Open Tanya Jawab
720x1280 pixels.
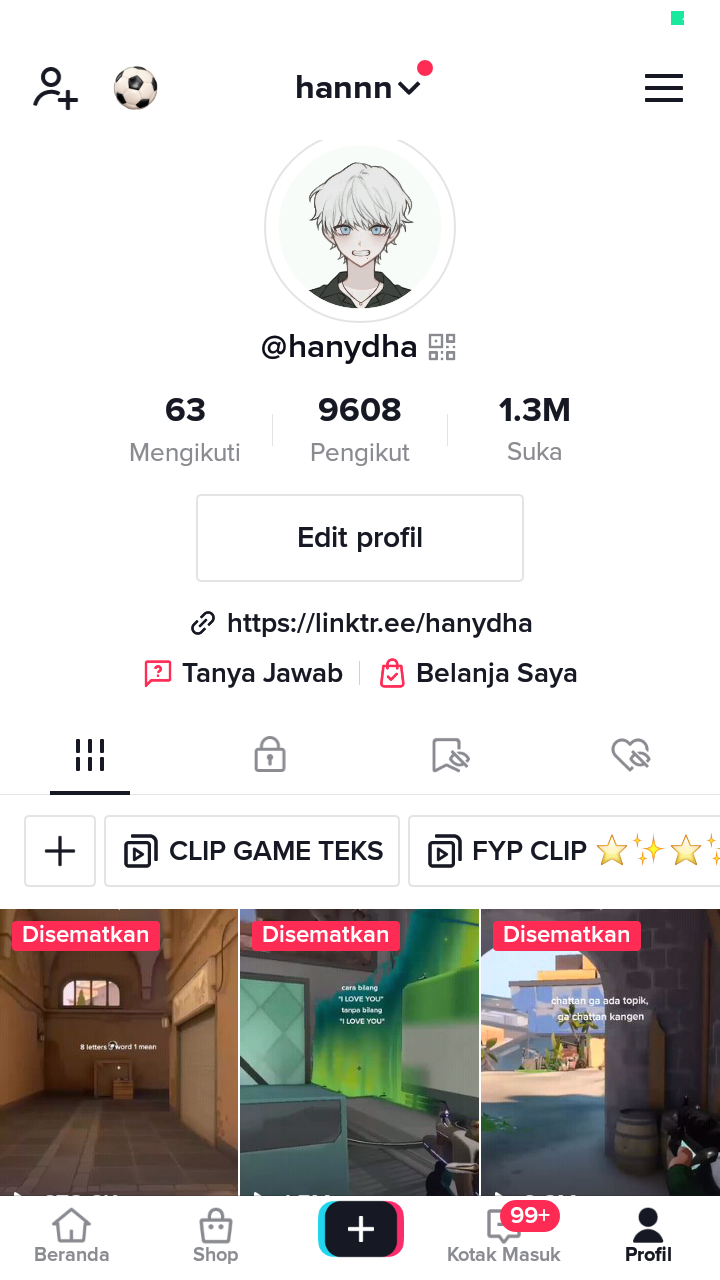(x=244, y=673)
